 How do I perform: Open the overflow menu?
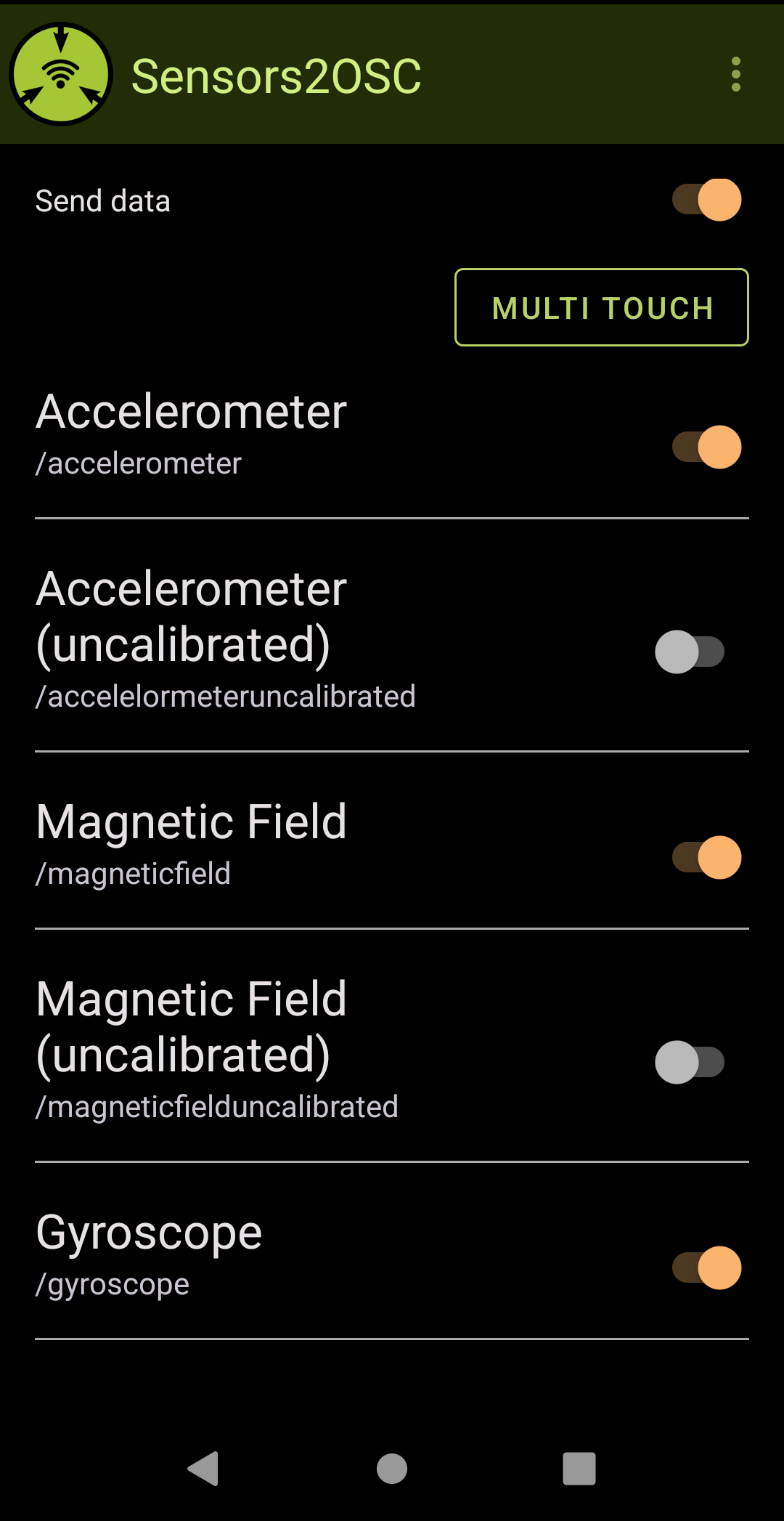pos(735,75)
